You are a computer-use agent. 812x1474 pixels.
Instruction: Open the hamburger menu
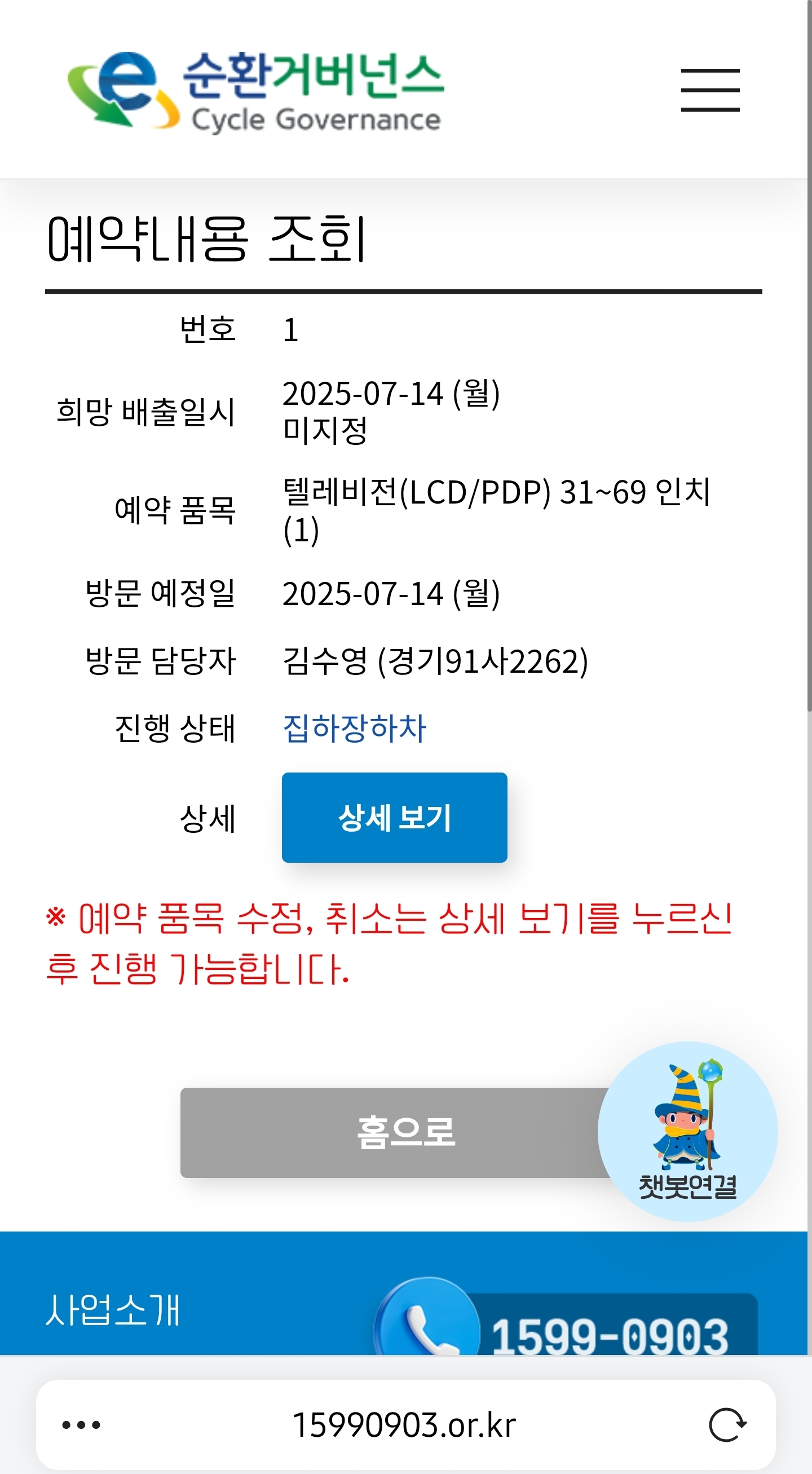coord(709,90)
